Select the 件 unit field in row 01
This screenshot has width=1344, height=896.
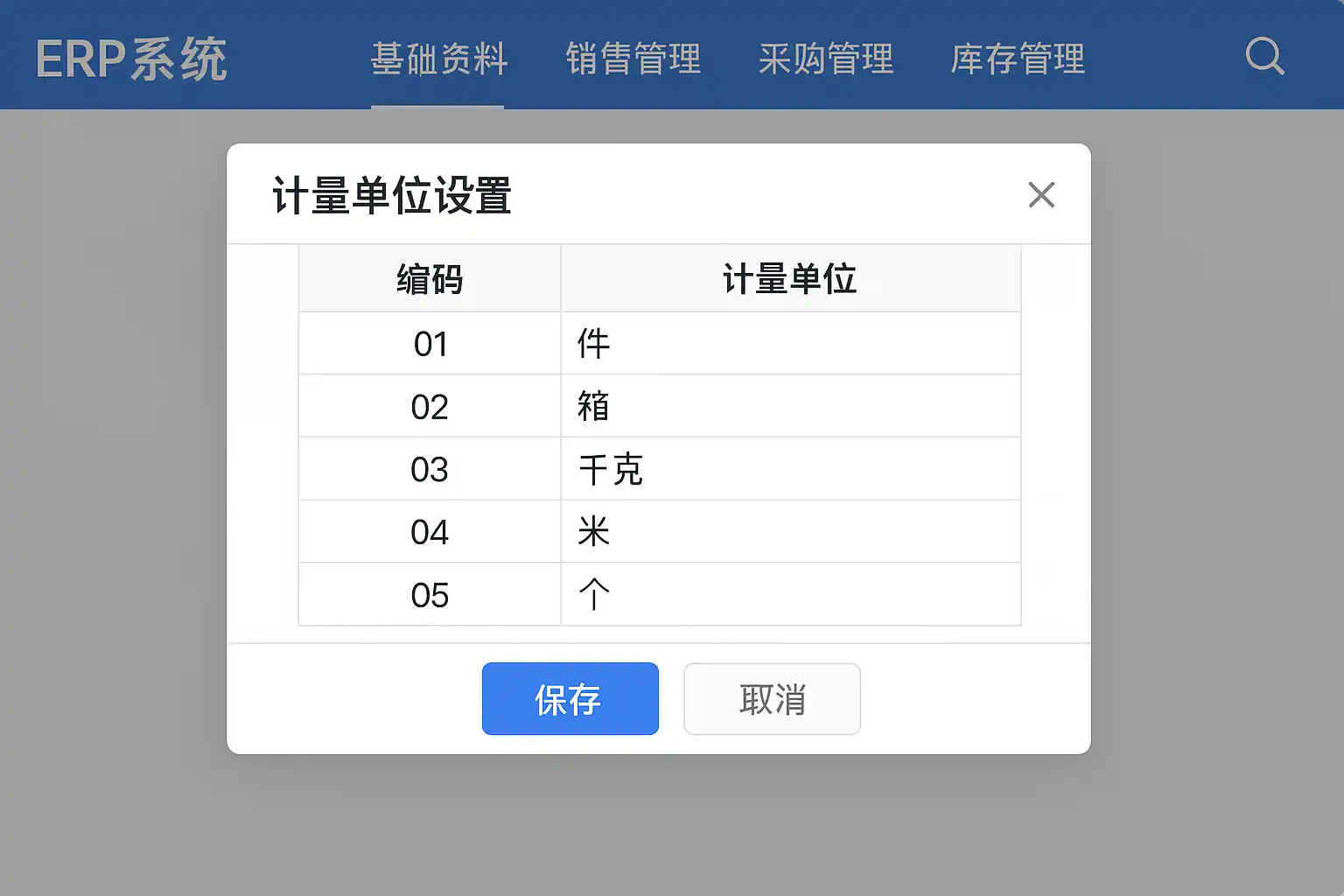point(789,343)
